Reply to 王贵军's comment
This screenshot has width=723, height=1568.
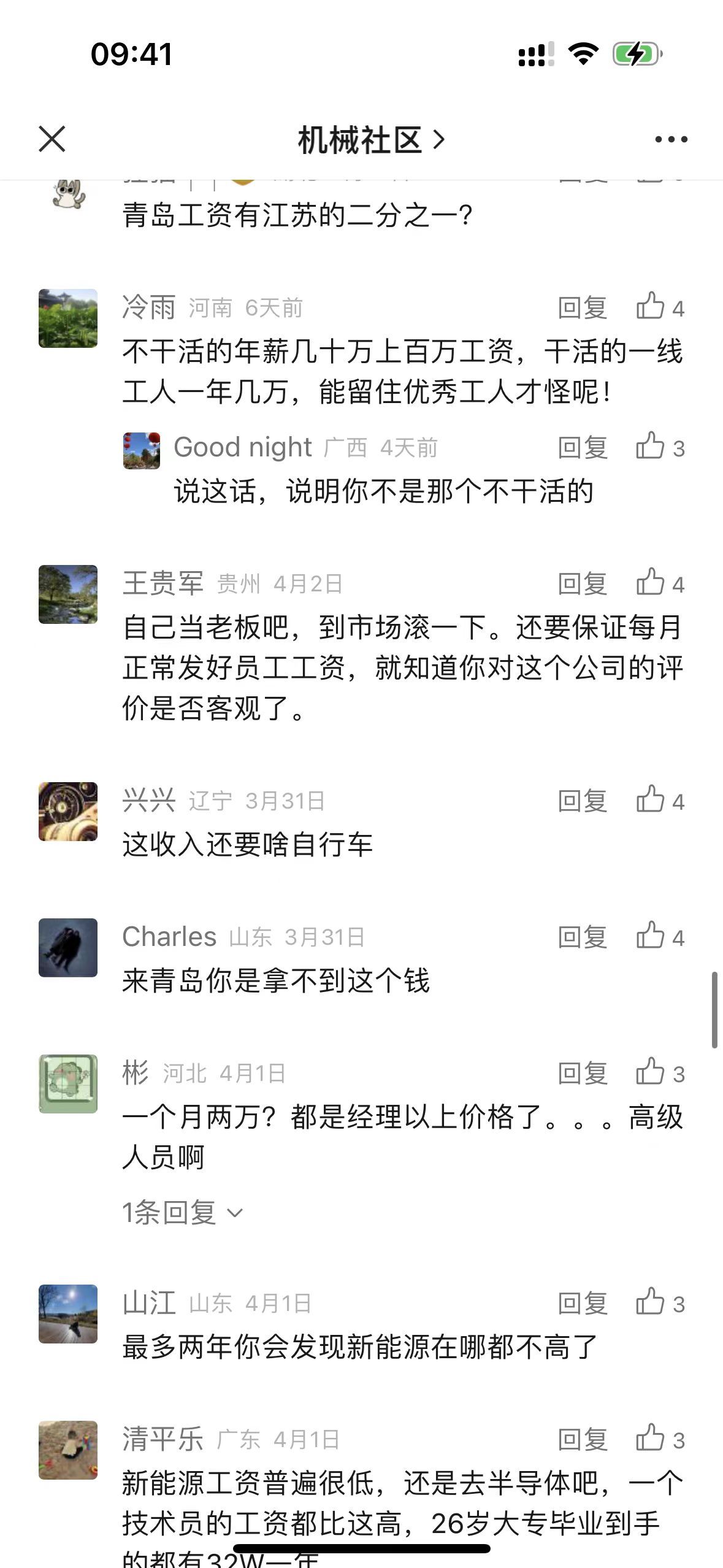[x=582, y=584]
